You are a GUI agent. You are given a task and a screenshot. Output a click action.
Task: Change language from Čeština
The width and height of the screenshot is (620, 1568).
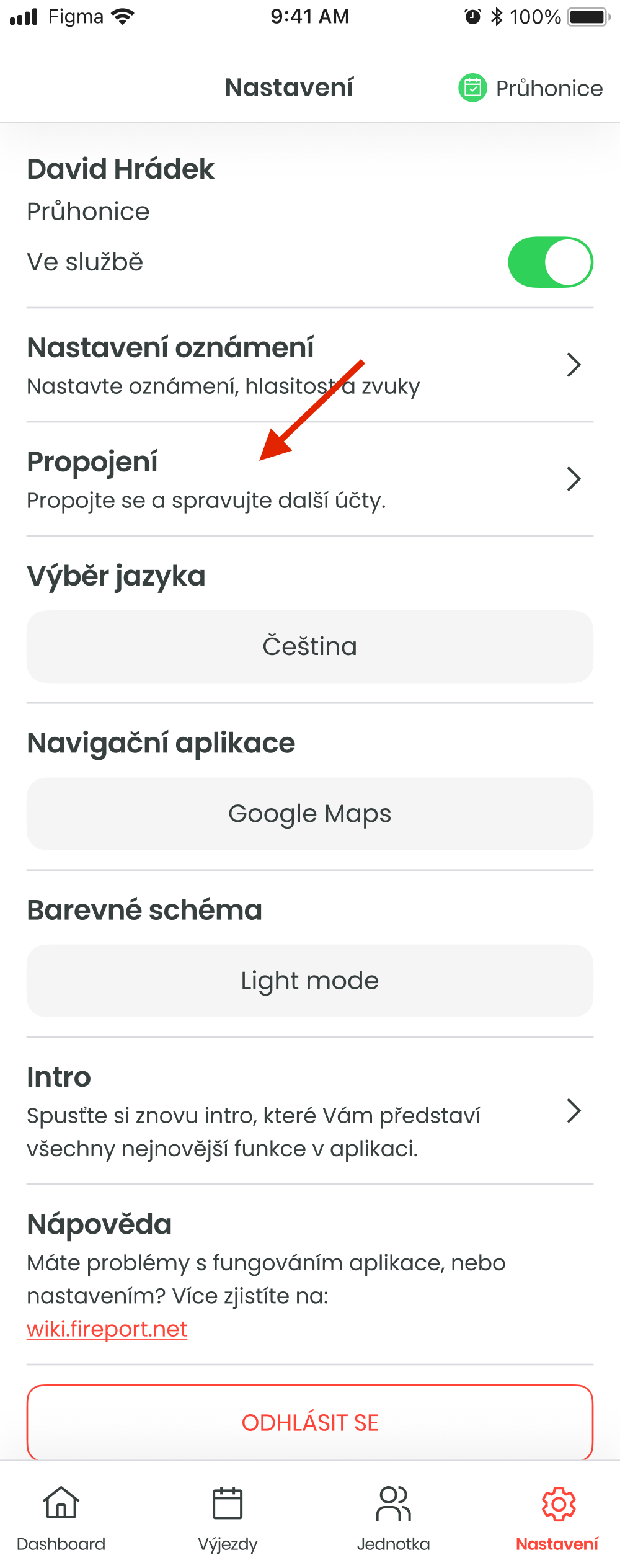coord(309,646)
